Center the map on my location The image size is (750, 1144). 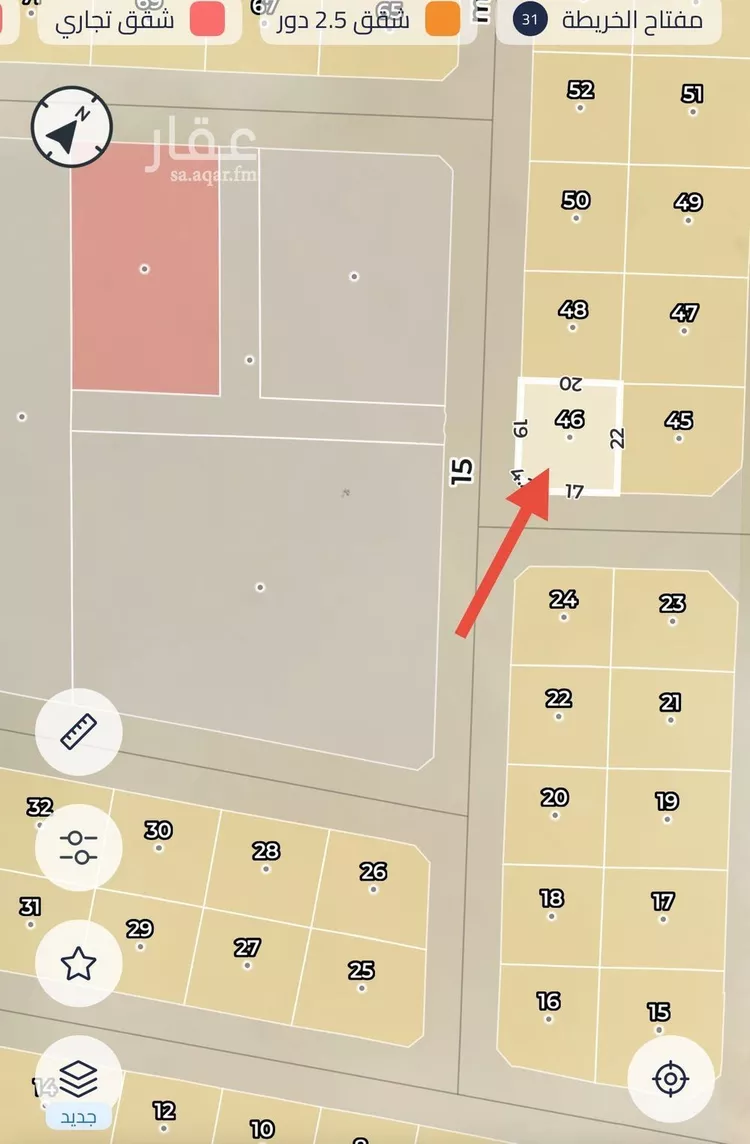pyautogui.click(x=670, y=1079)
